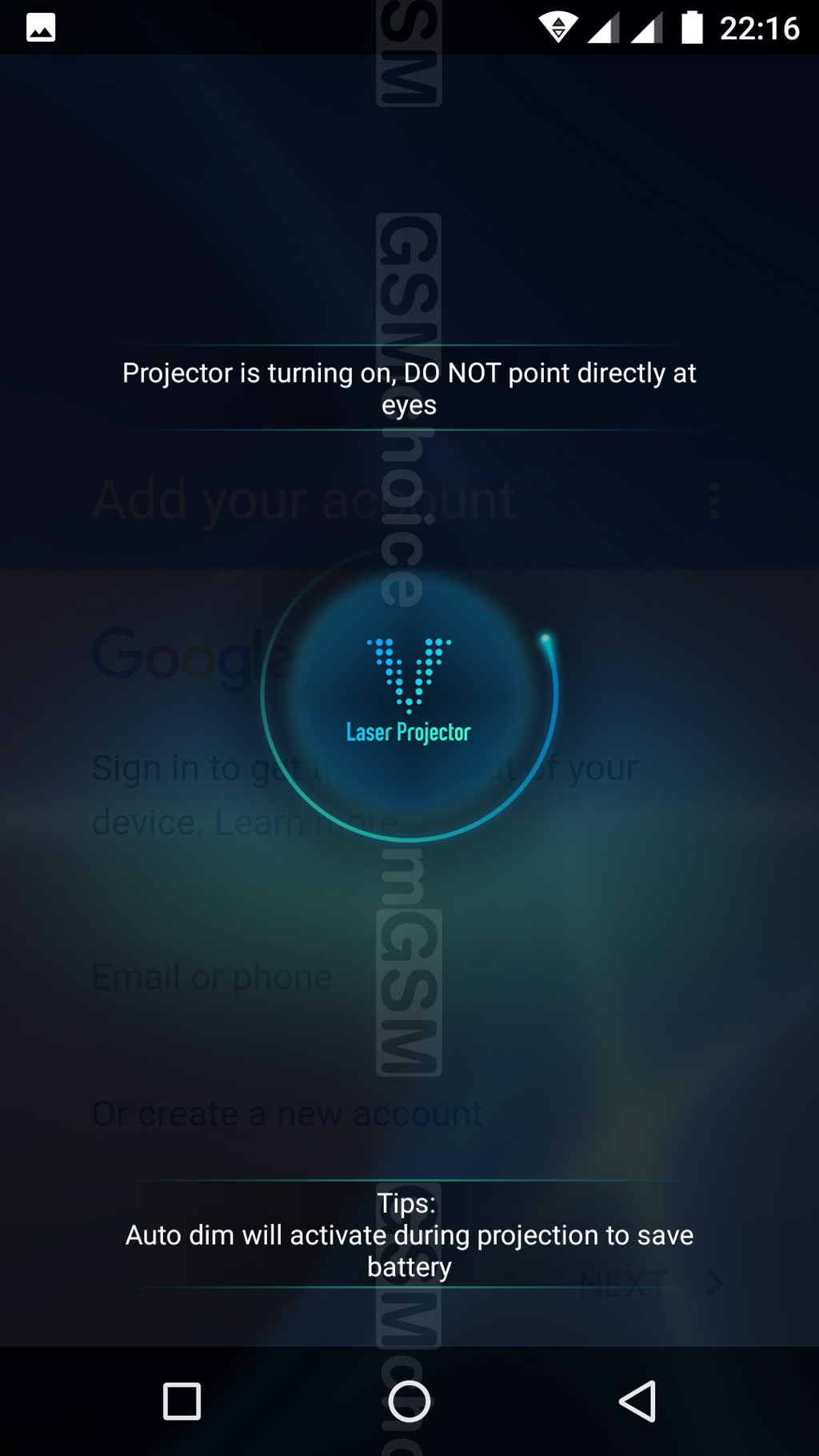Open the recent apps view
Image resolution: width=819 pixels, height=1456 pixels.
point(182,1401)
